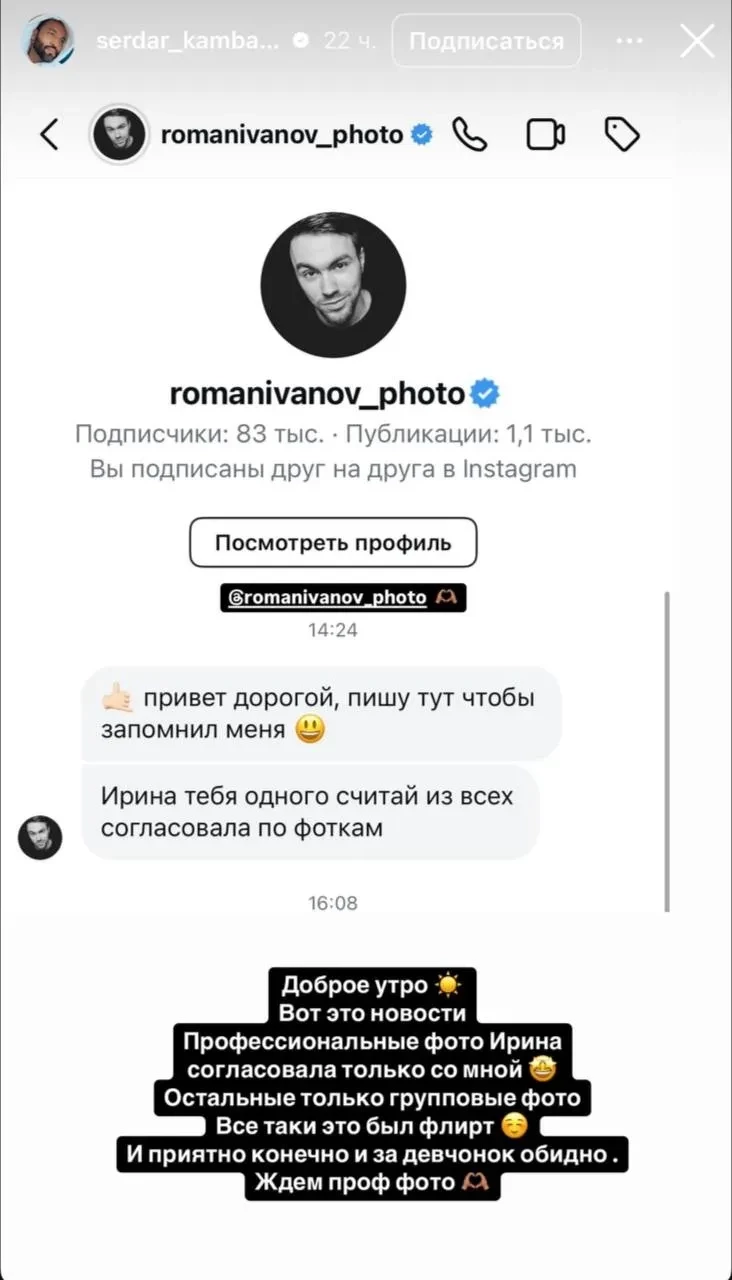Go back using the left chevron arrow
Image resolution: width=732 pixels, height=1280 pixels.
(49, 133)
